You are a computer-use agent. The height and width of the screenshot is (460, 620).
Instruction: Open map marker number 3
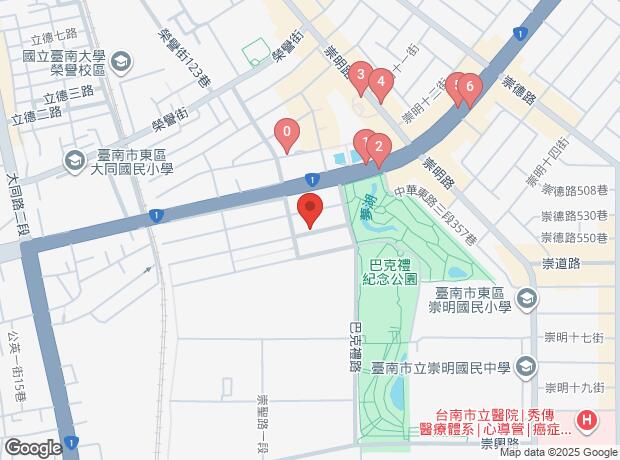click(x=362, y=71)
